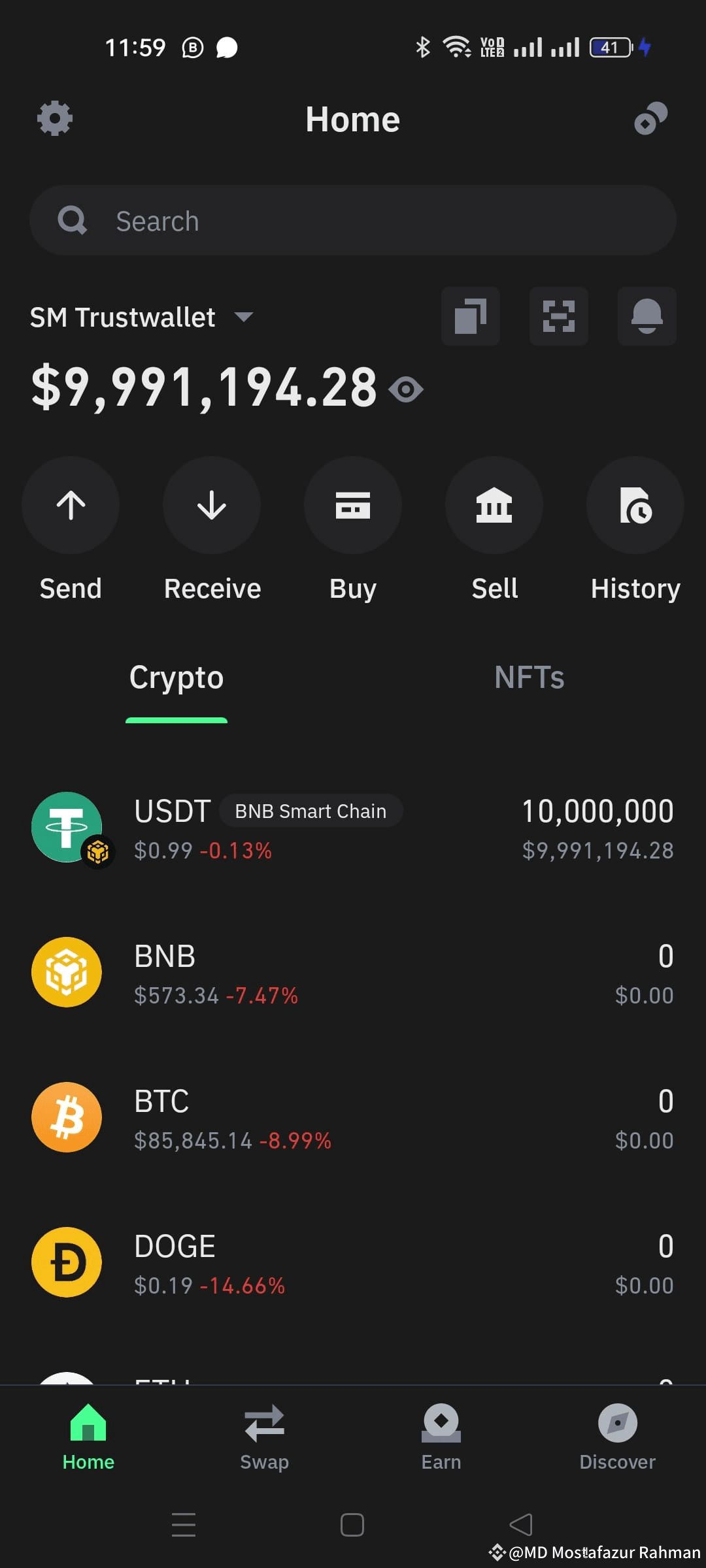Open the wallet manager icon
Screen dimensions: 706x1568
click(x=470, y=317)
